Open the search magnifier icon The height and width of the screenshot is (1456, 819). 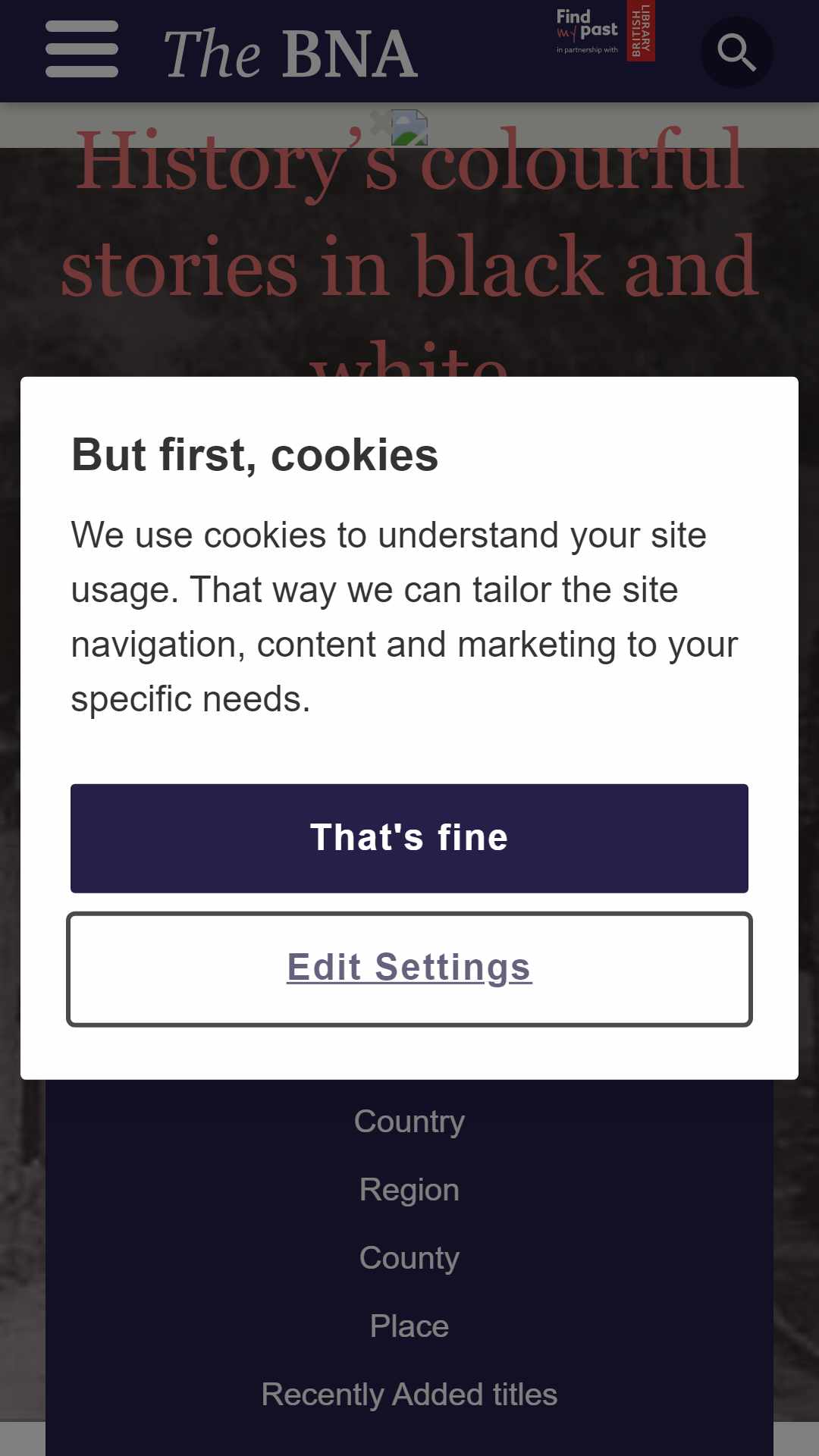coord(736,52)
